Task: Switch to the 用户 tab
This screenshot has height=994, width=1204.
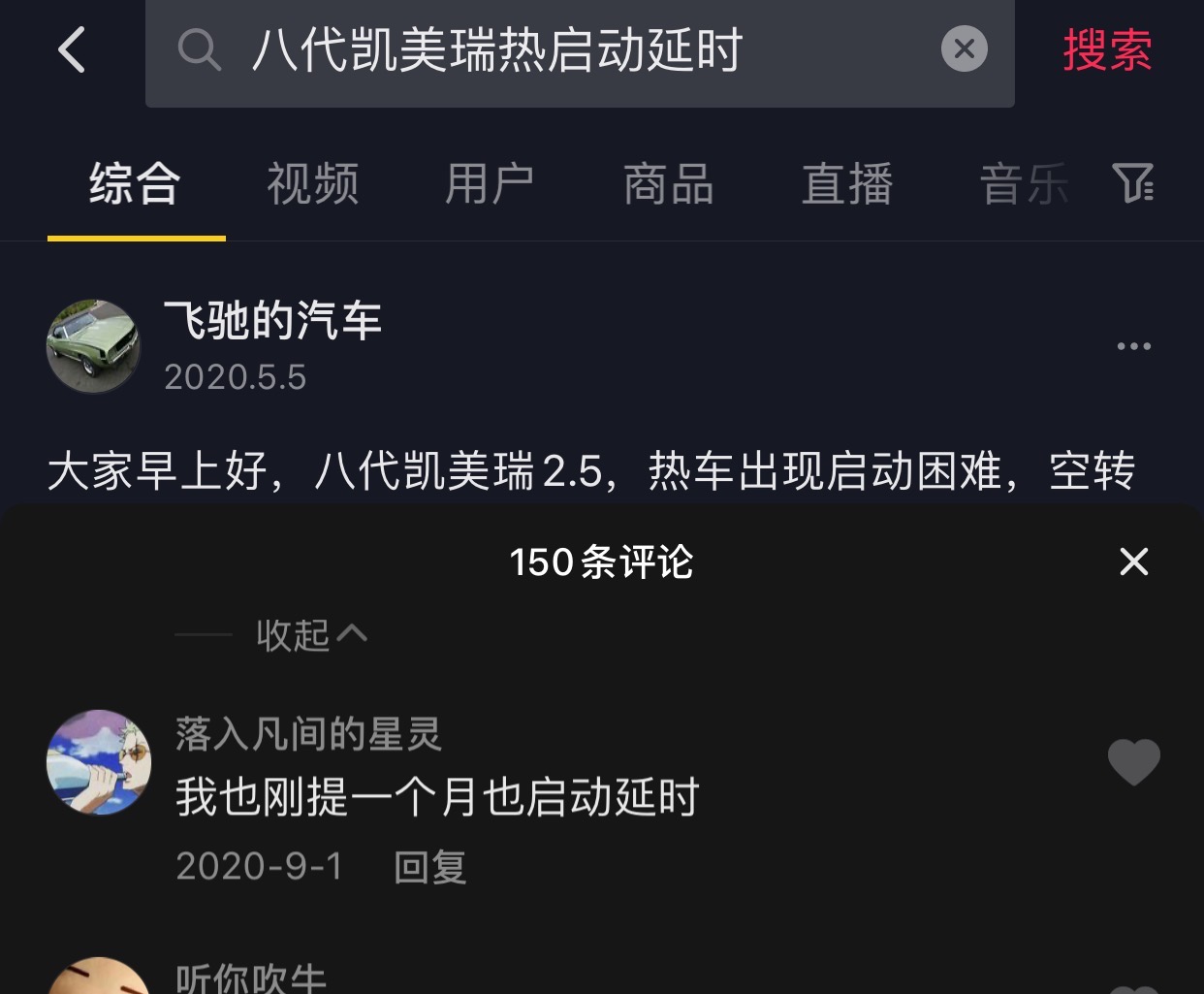Action: click(490, 184)
